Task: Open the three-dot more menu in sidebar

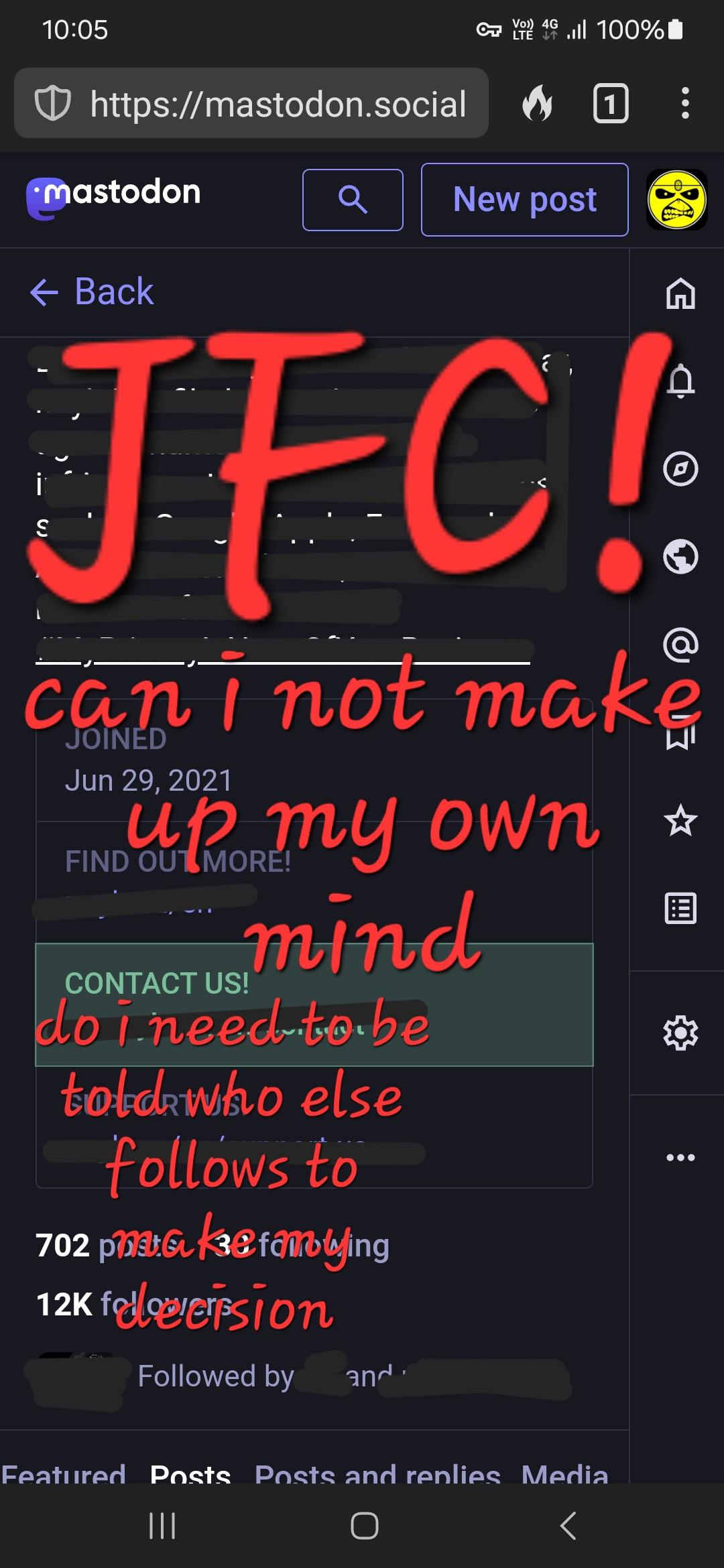Action: click(680, 1157)
